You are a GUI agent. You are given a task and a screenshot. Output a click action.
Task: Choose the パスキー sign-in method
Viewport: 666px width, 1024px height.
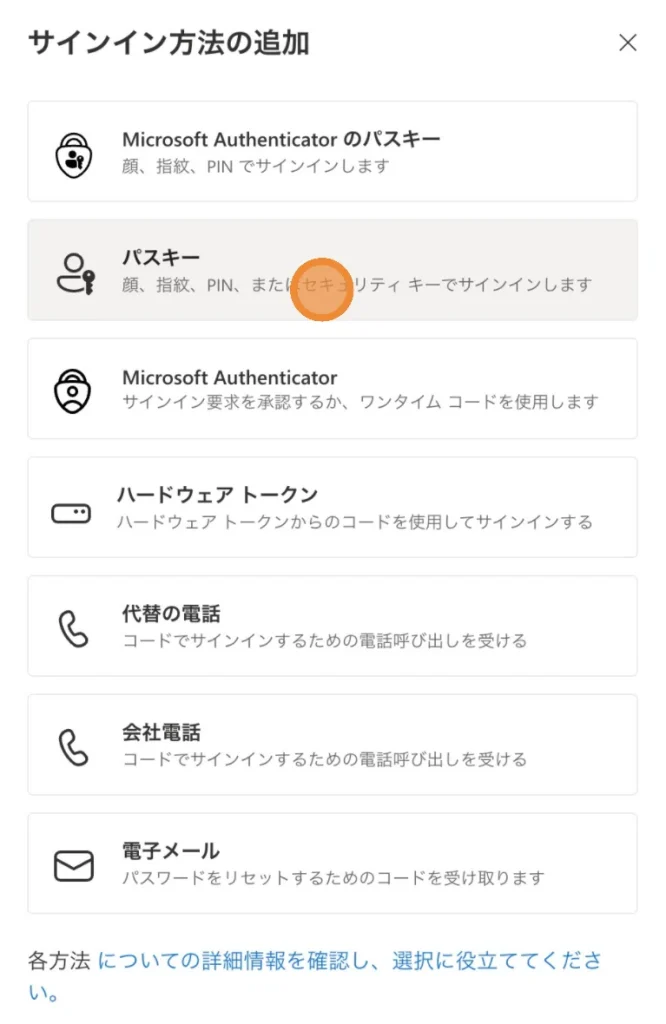click(332, 270)
